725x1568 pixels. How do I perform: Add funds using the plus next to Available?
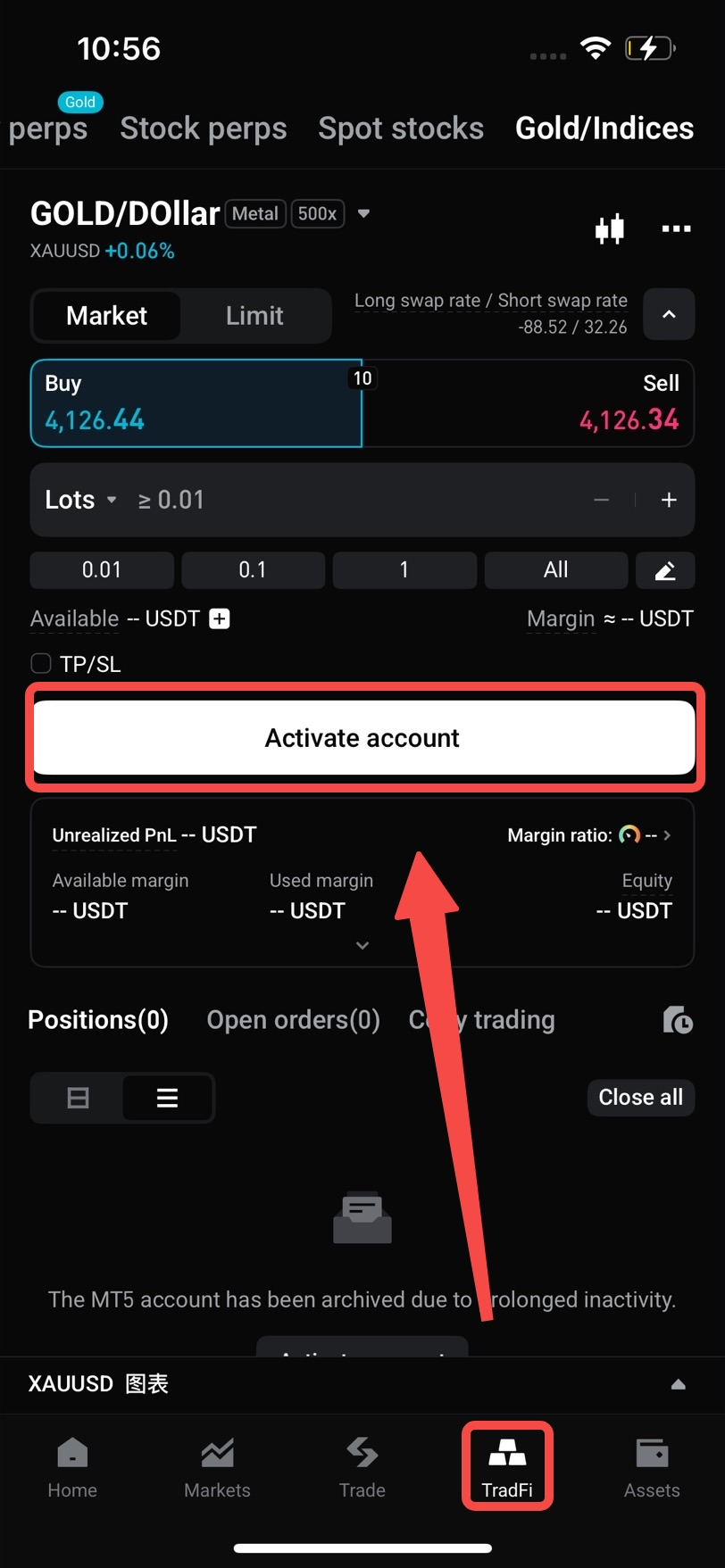click(220, 618)
